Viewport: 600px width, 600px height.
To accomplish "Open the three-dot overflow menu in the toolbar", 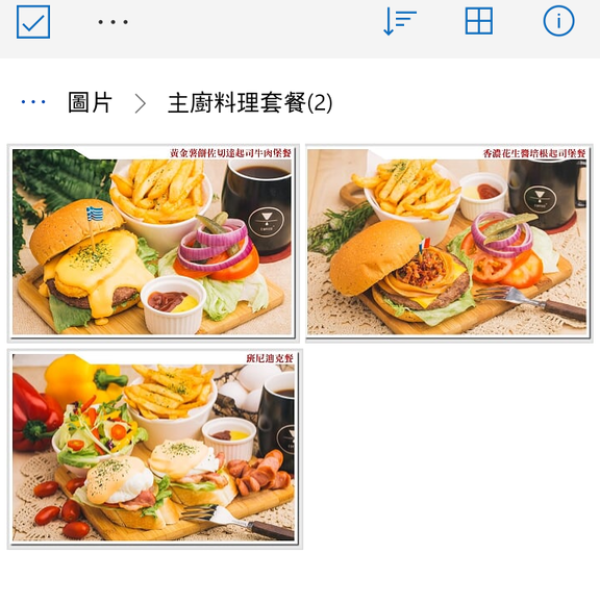I will [113, 22].
